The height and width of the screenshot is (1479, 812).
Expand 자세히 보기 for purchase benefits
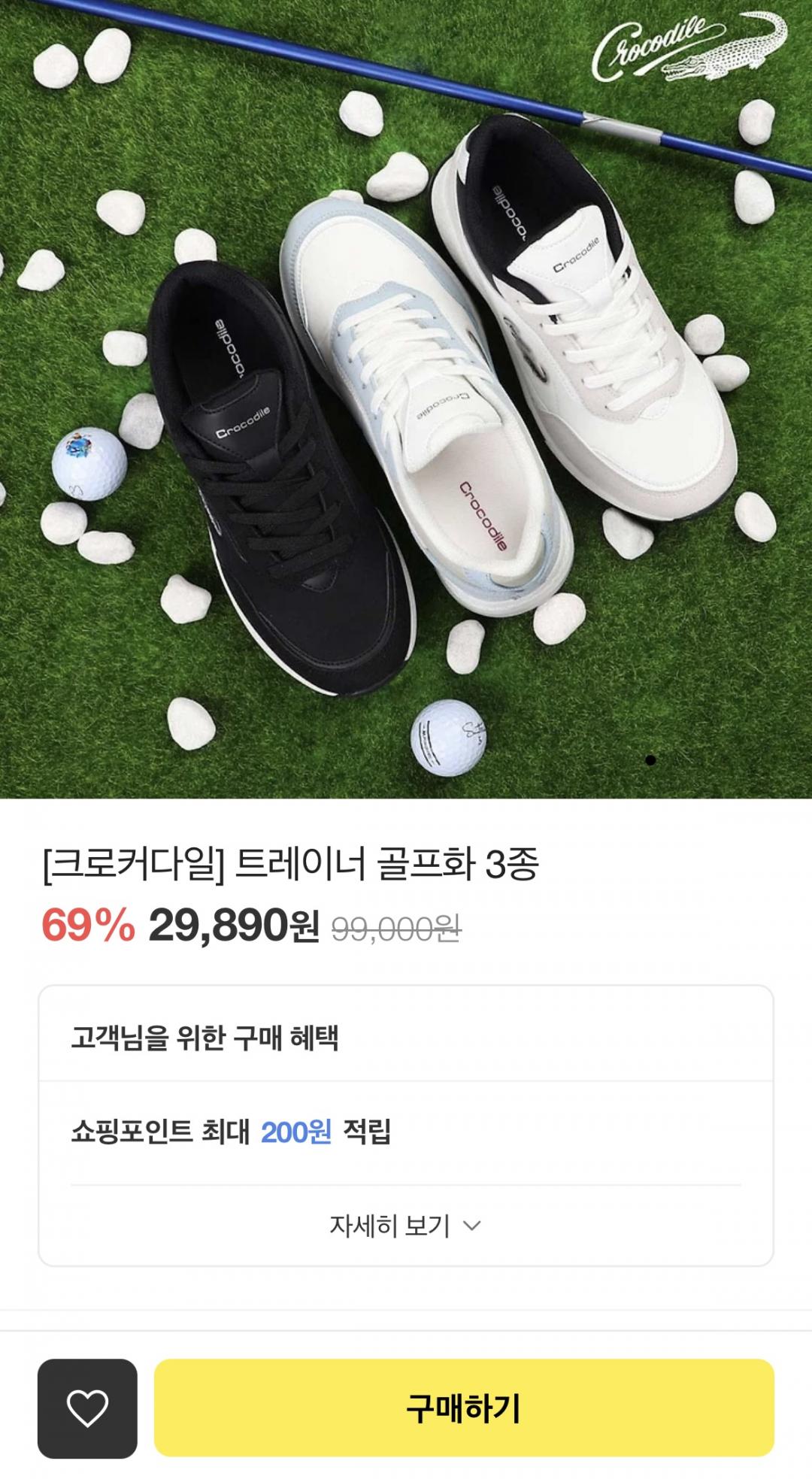405,1226
